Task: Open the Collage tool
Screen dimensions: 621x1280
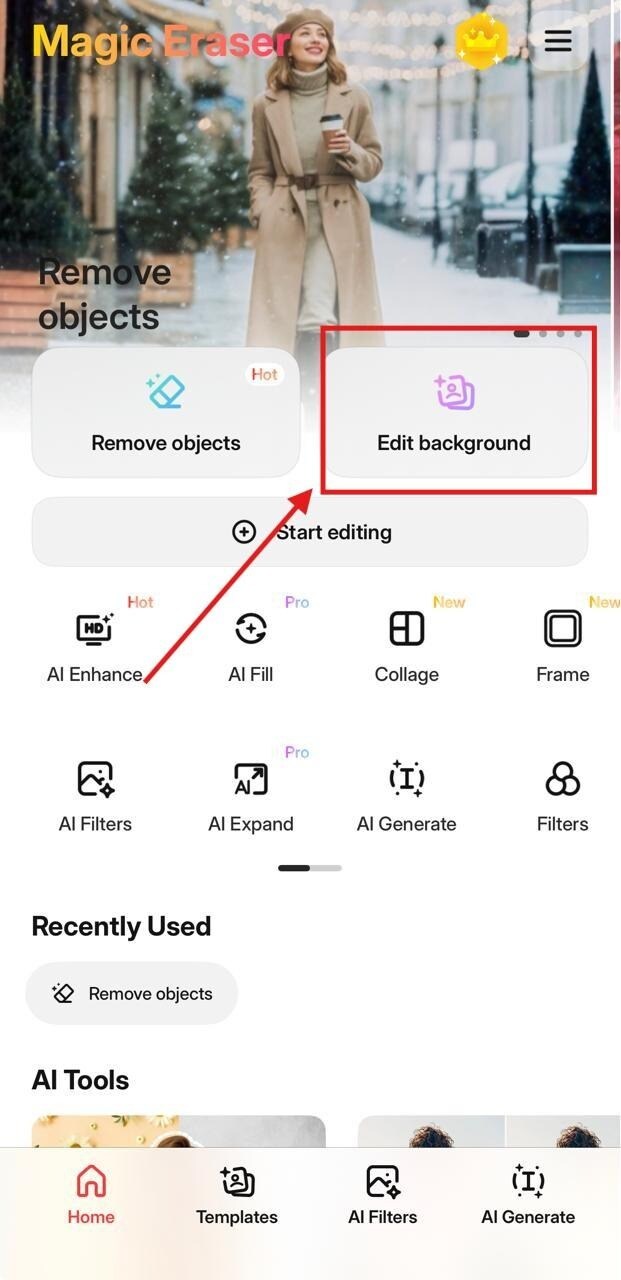Action: (x=407, y=646)
